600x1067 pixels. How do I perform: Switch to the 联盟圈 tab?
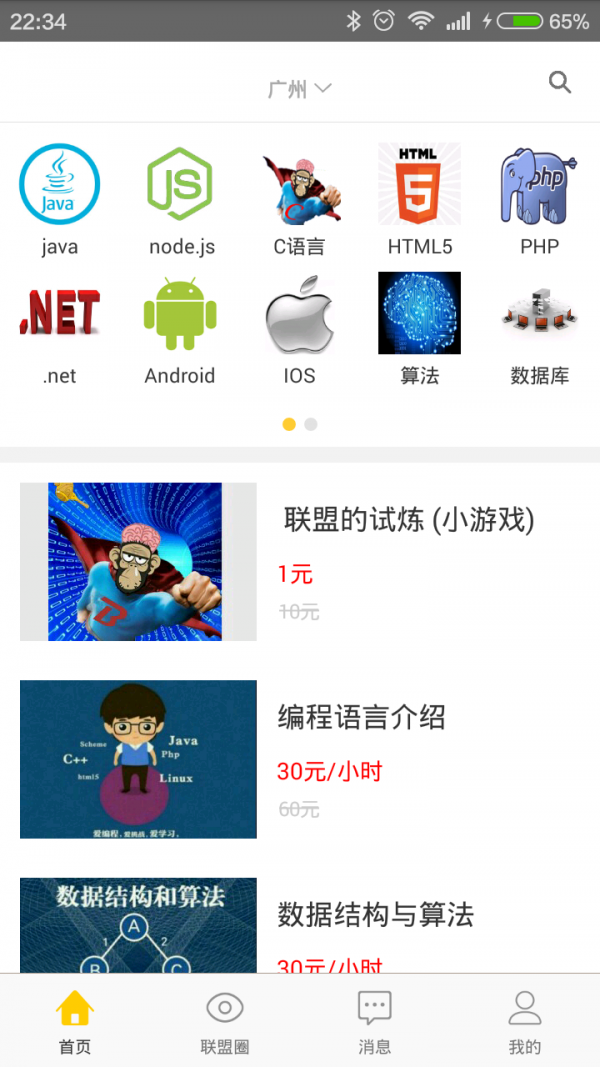coord(225,1022)
